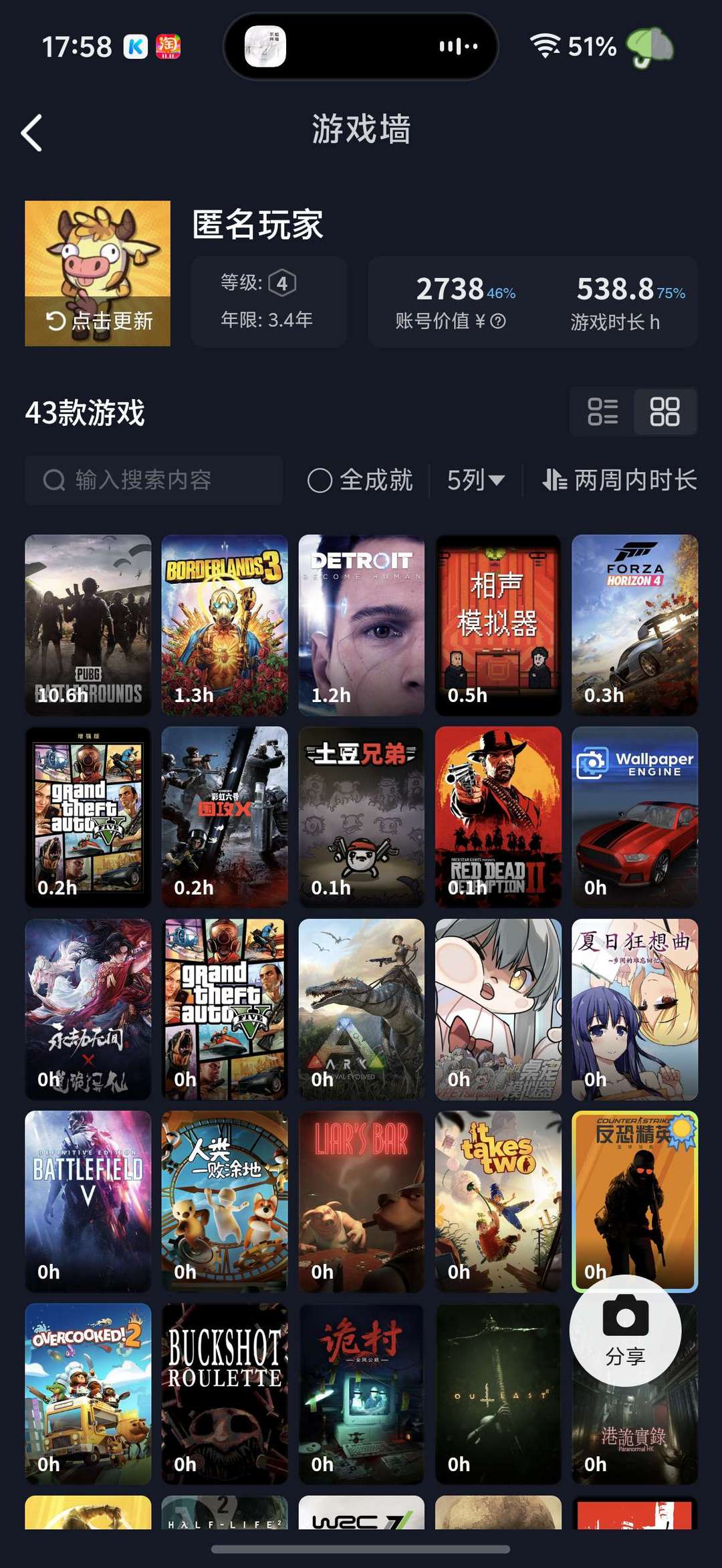Select Detroit: Become Human
Image resolution: width=722 pixels, height=1568 pixels.
(362, 625)
